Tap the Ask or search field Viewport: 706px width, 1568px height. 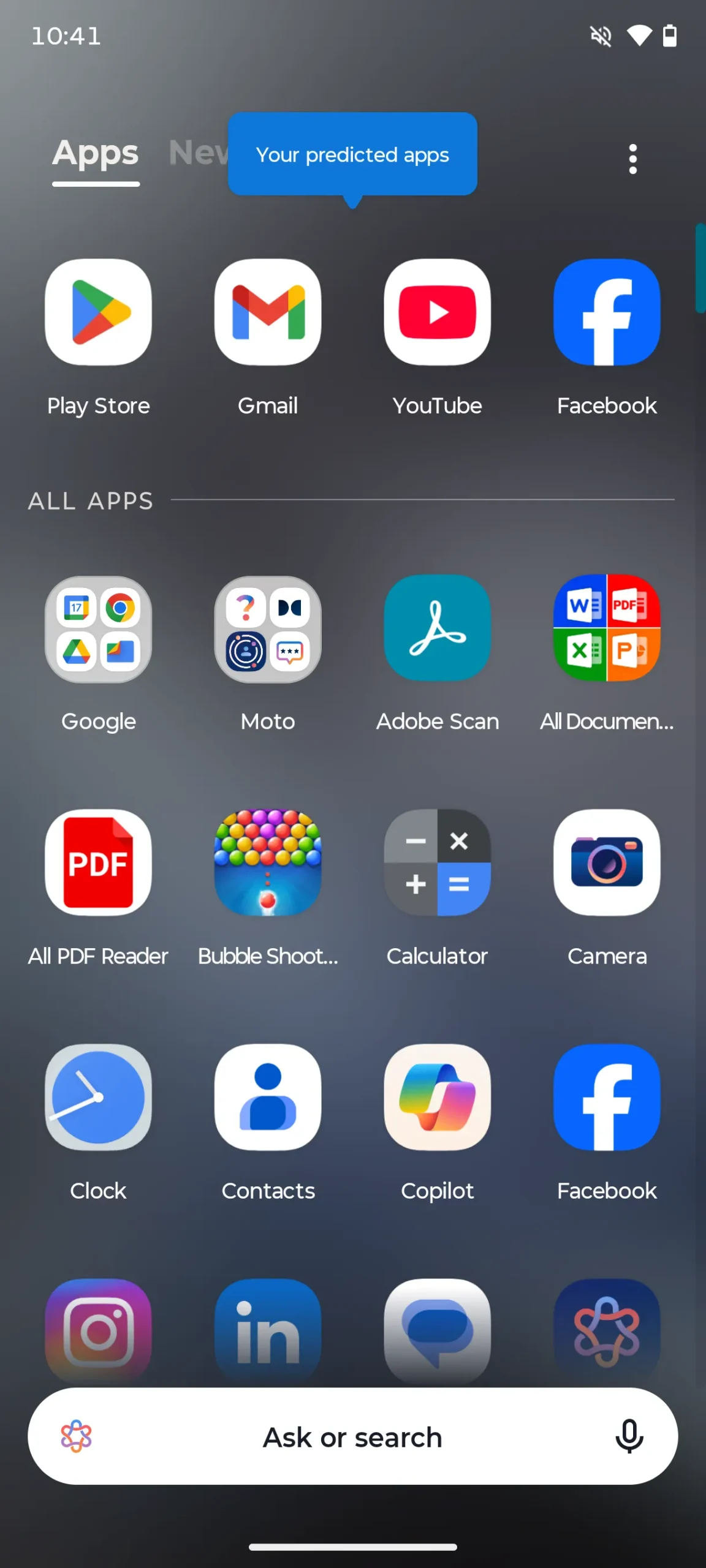point(352,1437)
